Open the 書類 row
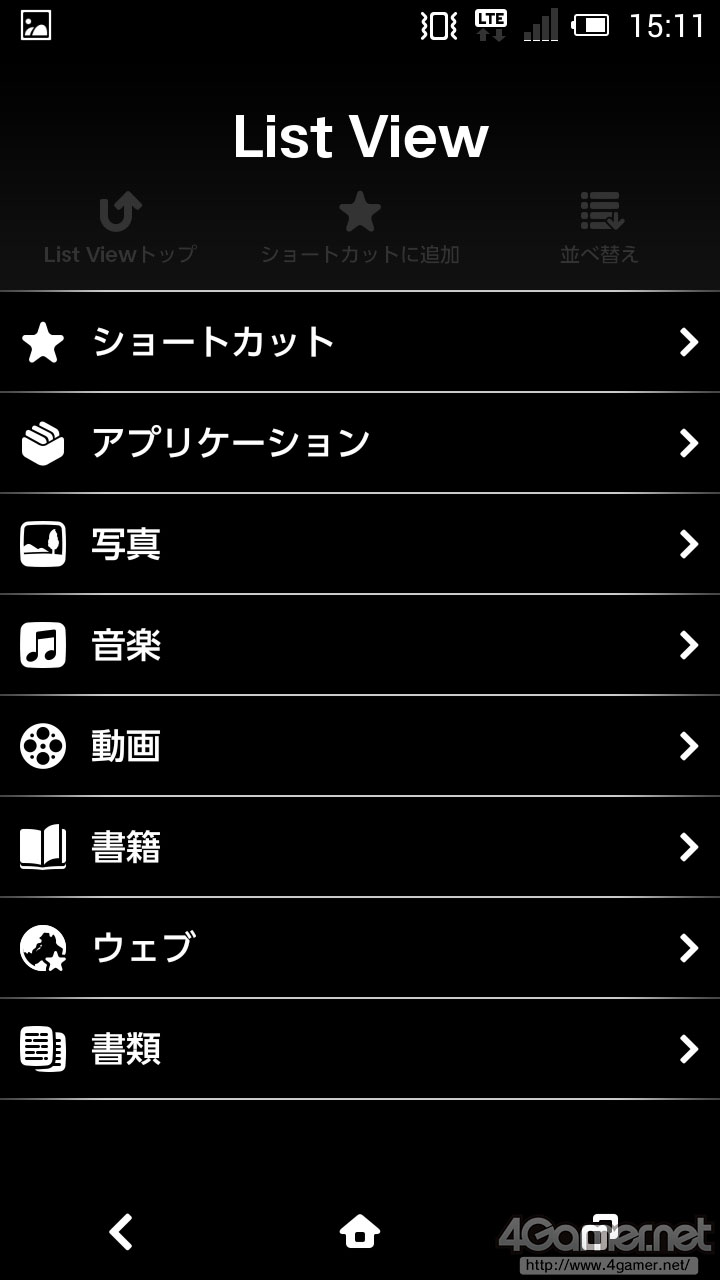Screen dimensions: 720x1280 (x=360, y=1049)
